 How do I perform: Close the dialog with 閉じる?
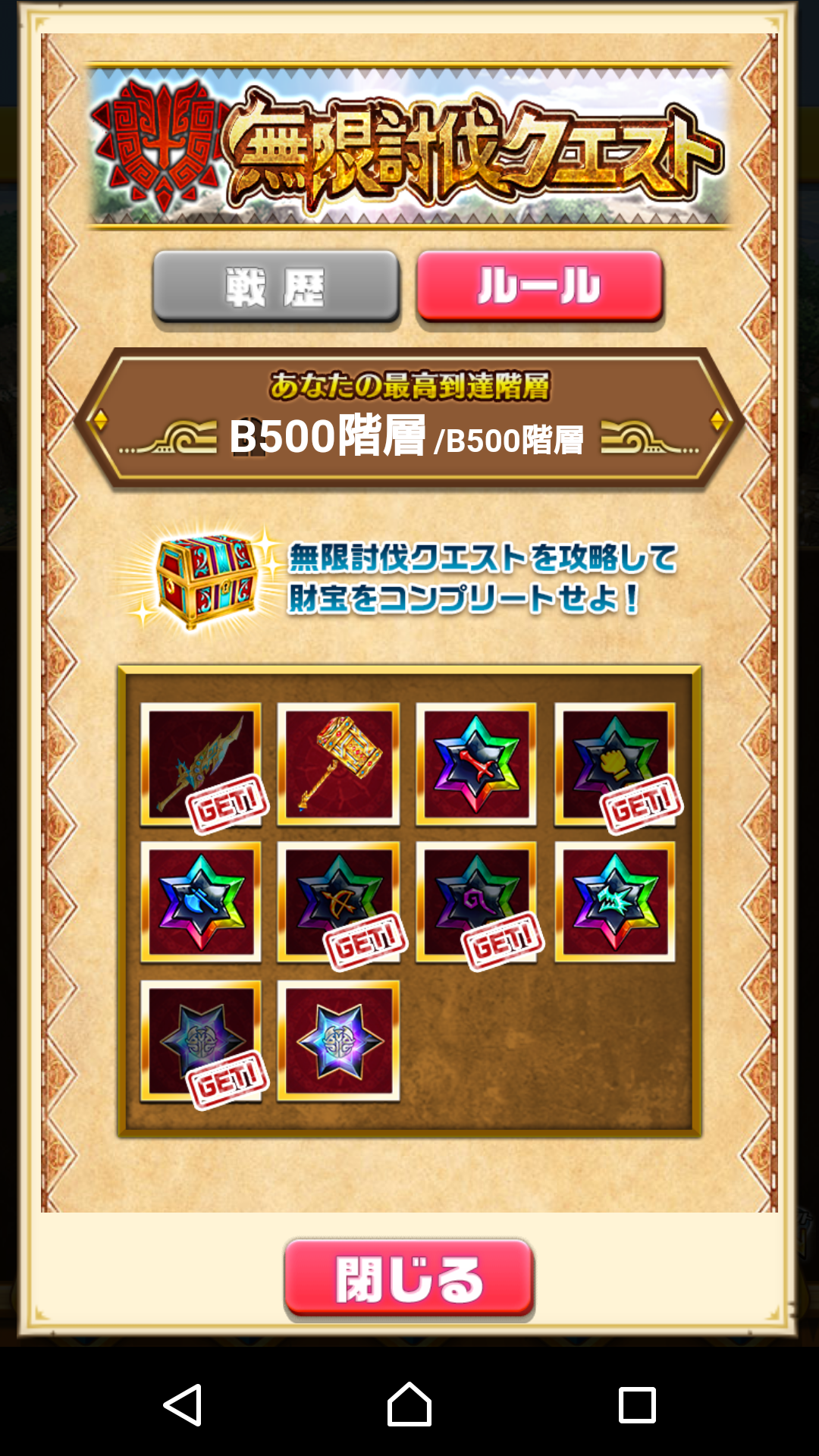(x=409, y=1279)
